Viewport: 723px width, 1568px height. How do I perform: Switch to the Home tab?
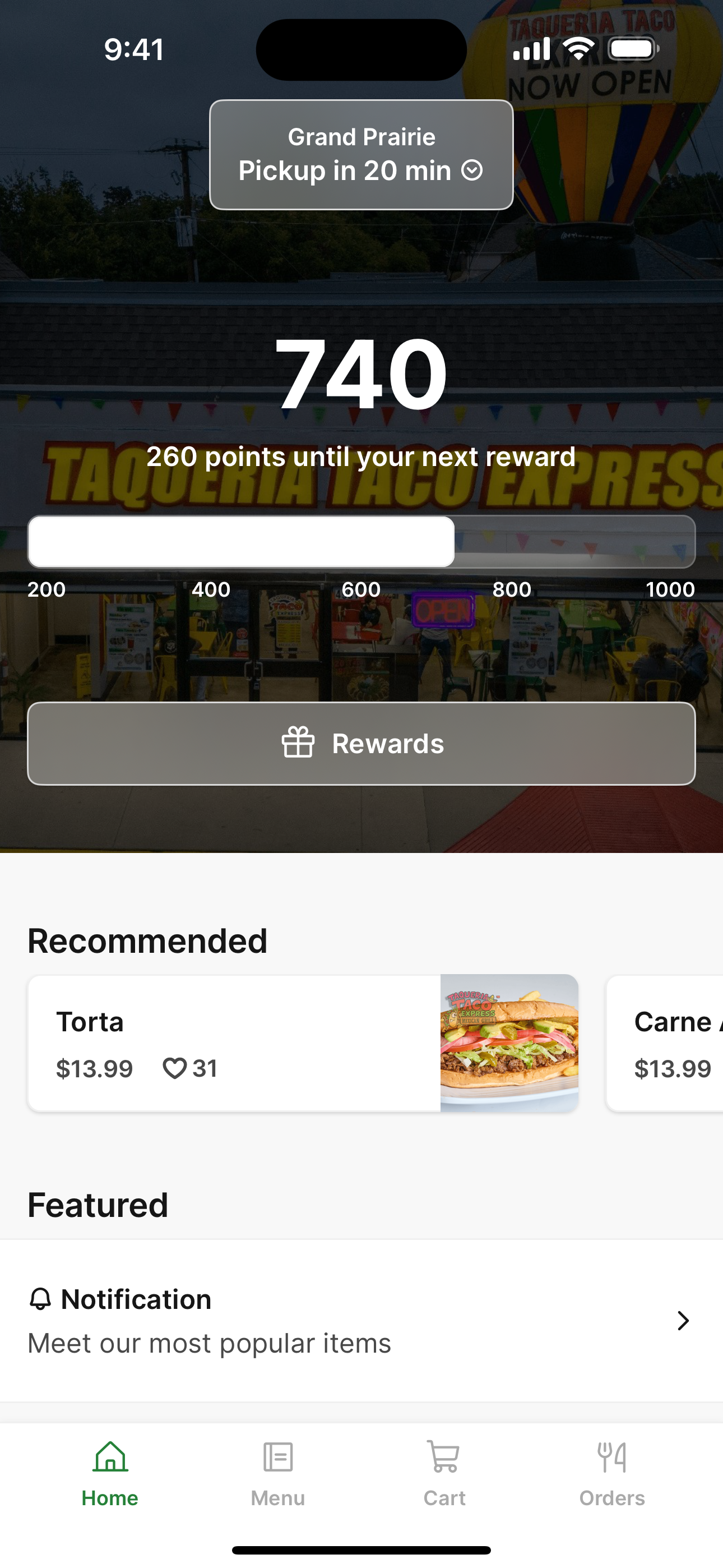[109, 1473]
